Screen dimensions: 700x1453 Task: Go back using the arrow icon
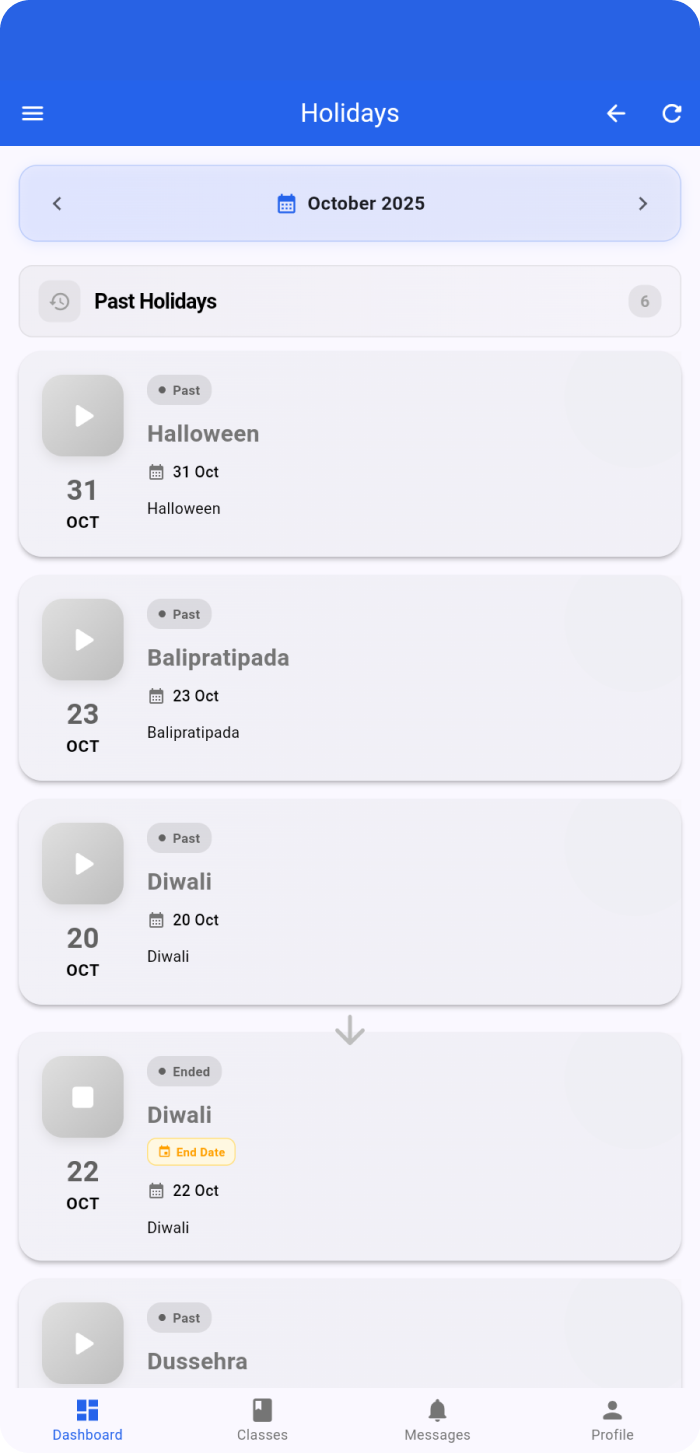[x=616, y=114]
